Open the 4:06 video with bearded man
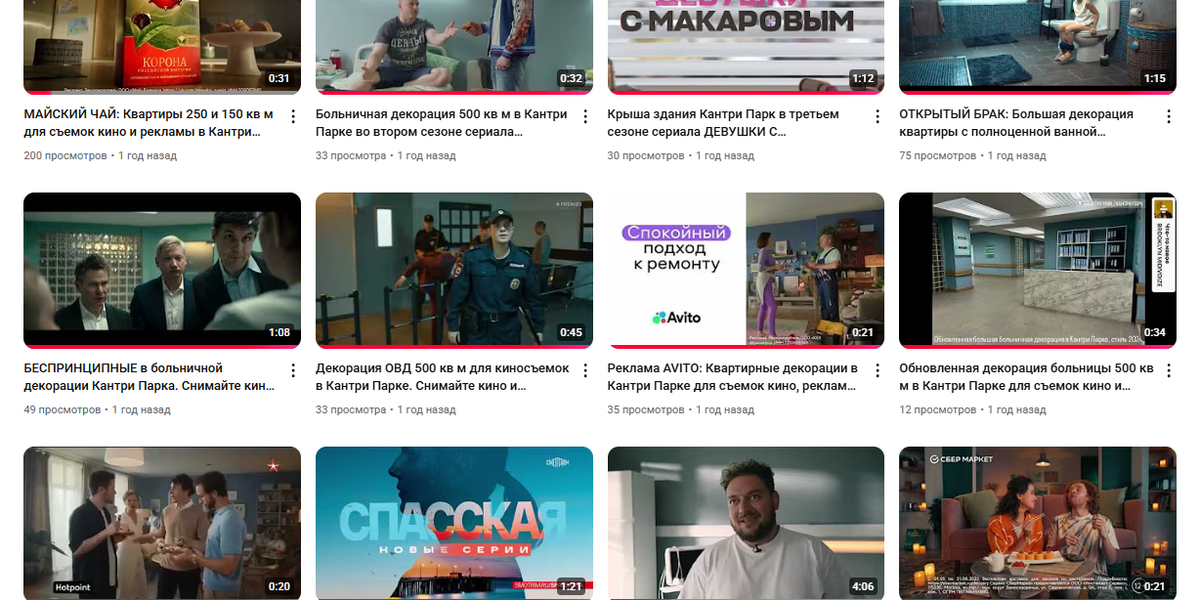 (746, 523)
